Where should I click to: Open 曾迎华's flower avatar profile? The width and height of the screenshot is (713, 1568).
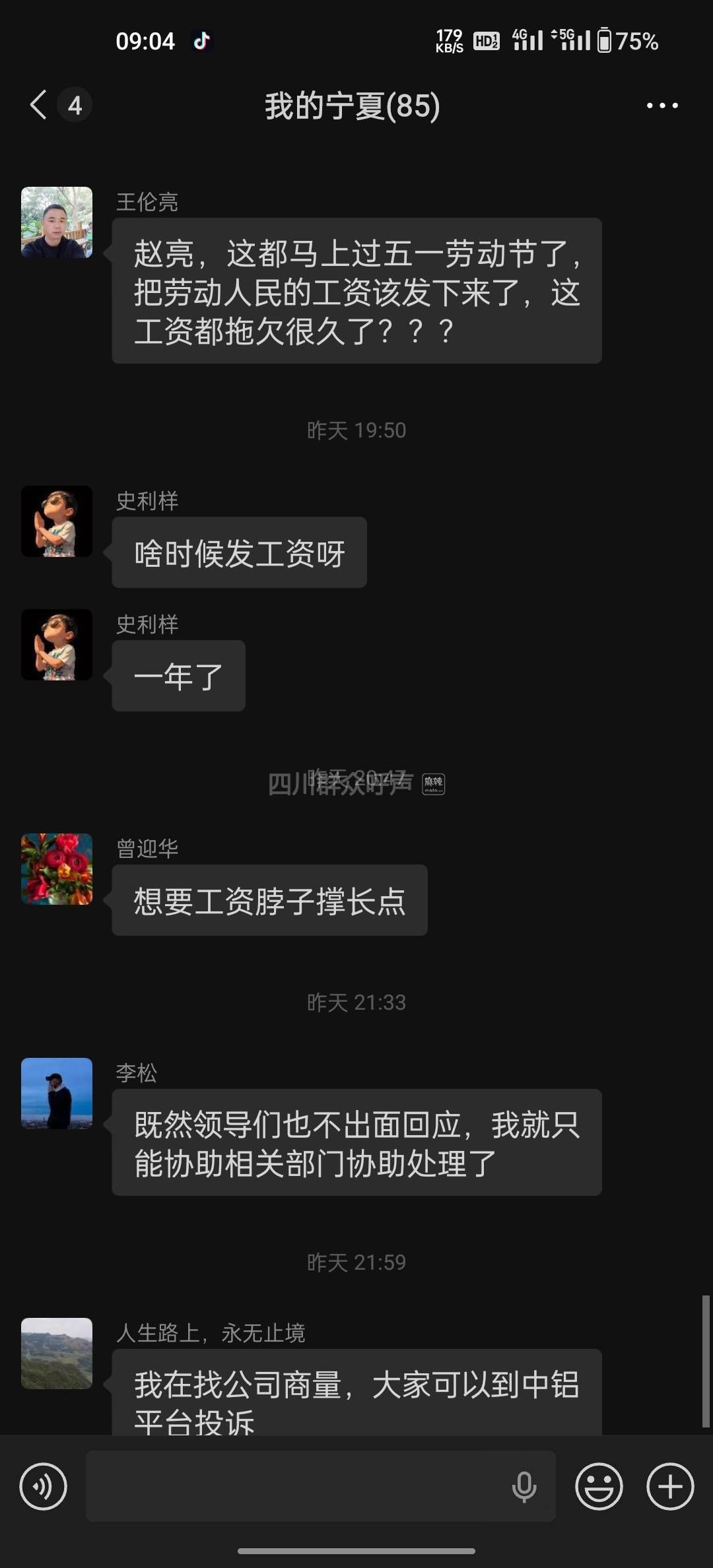click(57, 868)
